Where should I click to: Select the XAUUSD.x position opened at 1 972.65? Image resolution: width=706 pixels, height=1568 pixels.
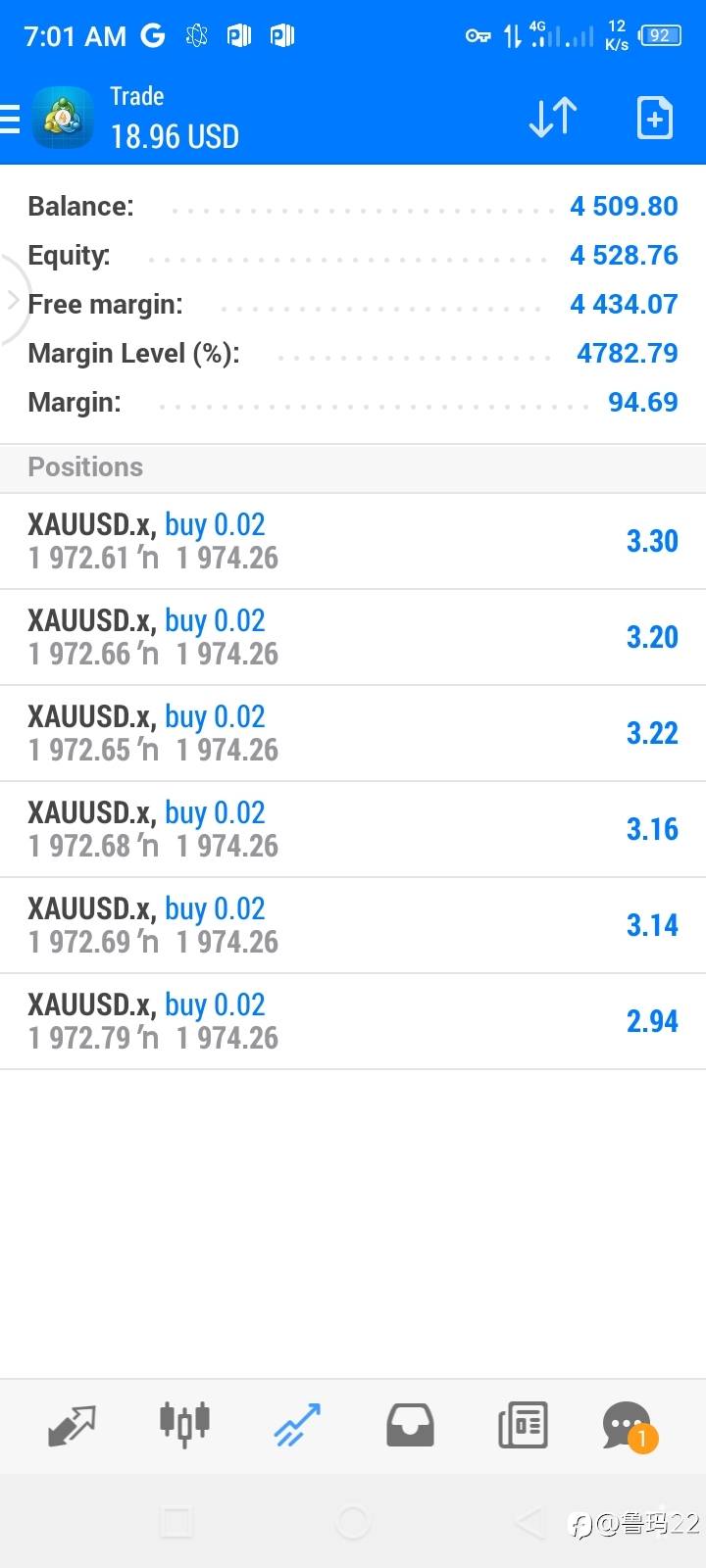click(353, 733)
